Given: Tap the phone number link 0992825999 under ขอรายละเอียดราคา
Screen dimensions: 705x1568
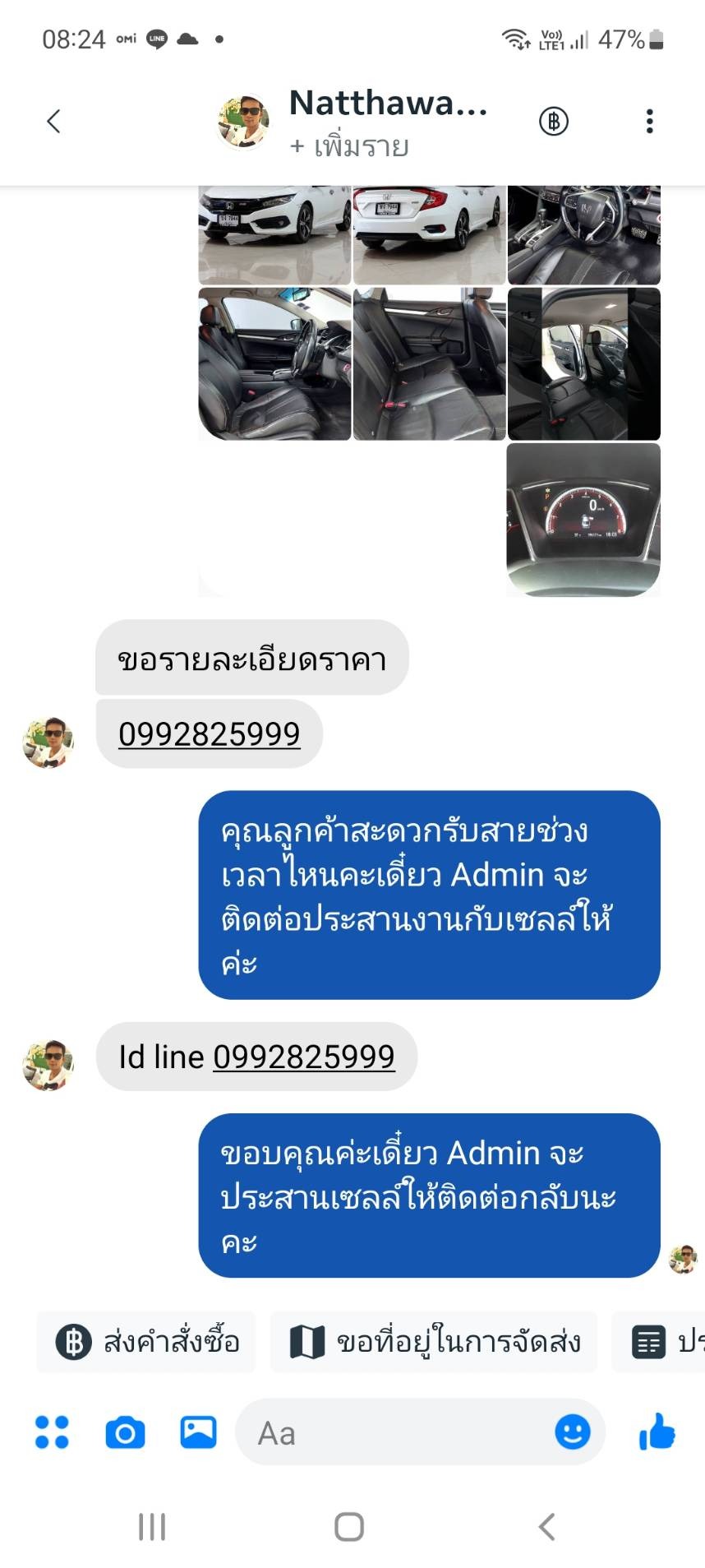Looking at the screenshot, I should coord(209,734).
